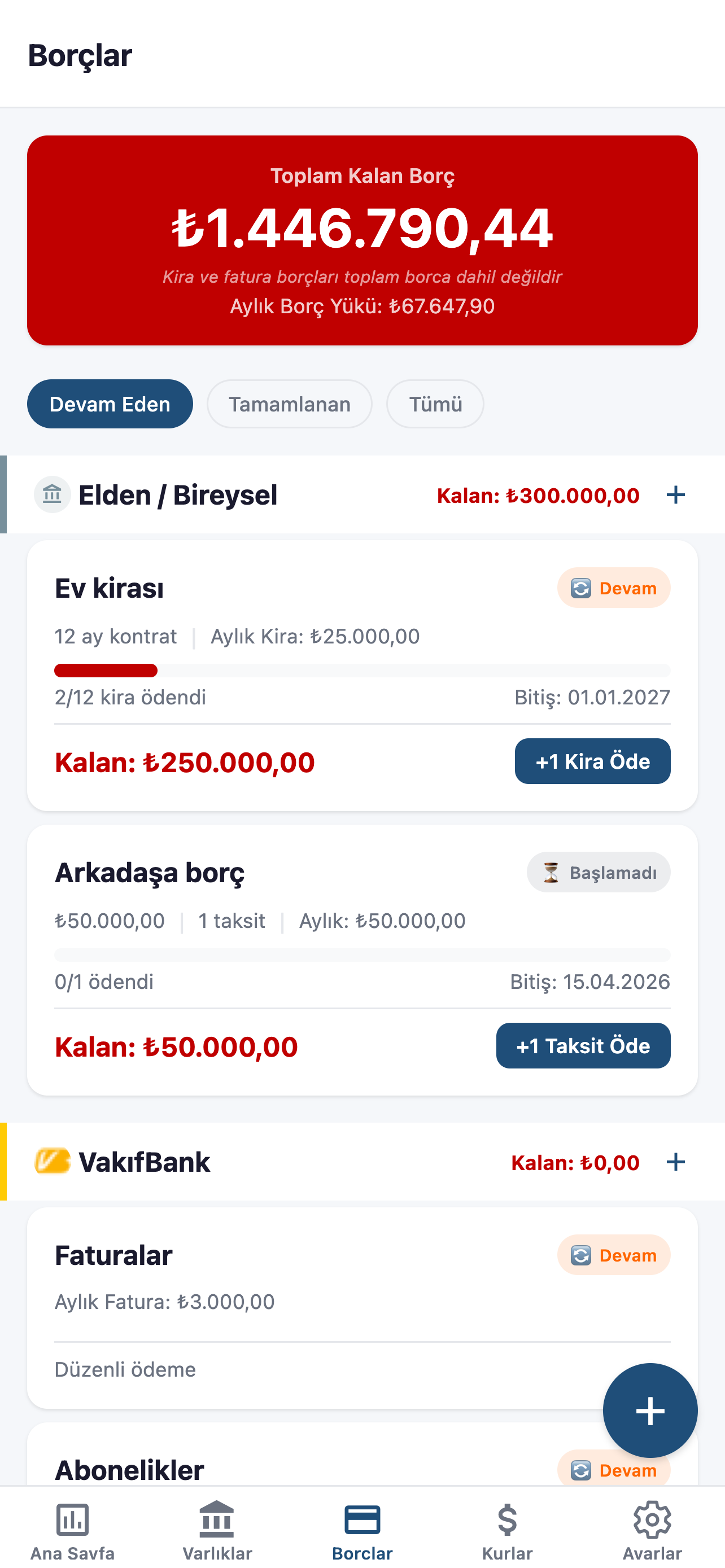The height and width of the screenshot is (1568, 725).
Task: Switch to the Tümü filter
Action: [434, 404]
